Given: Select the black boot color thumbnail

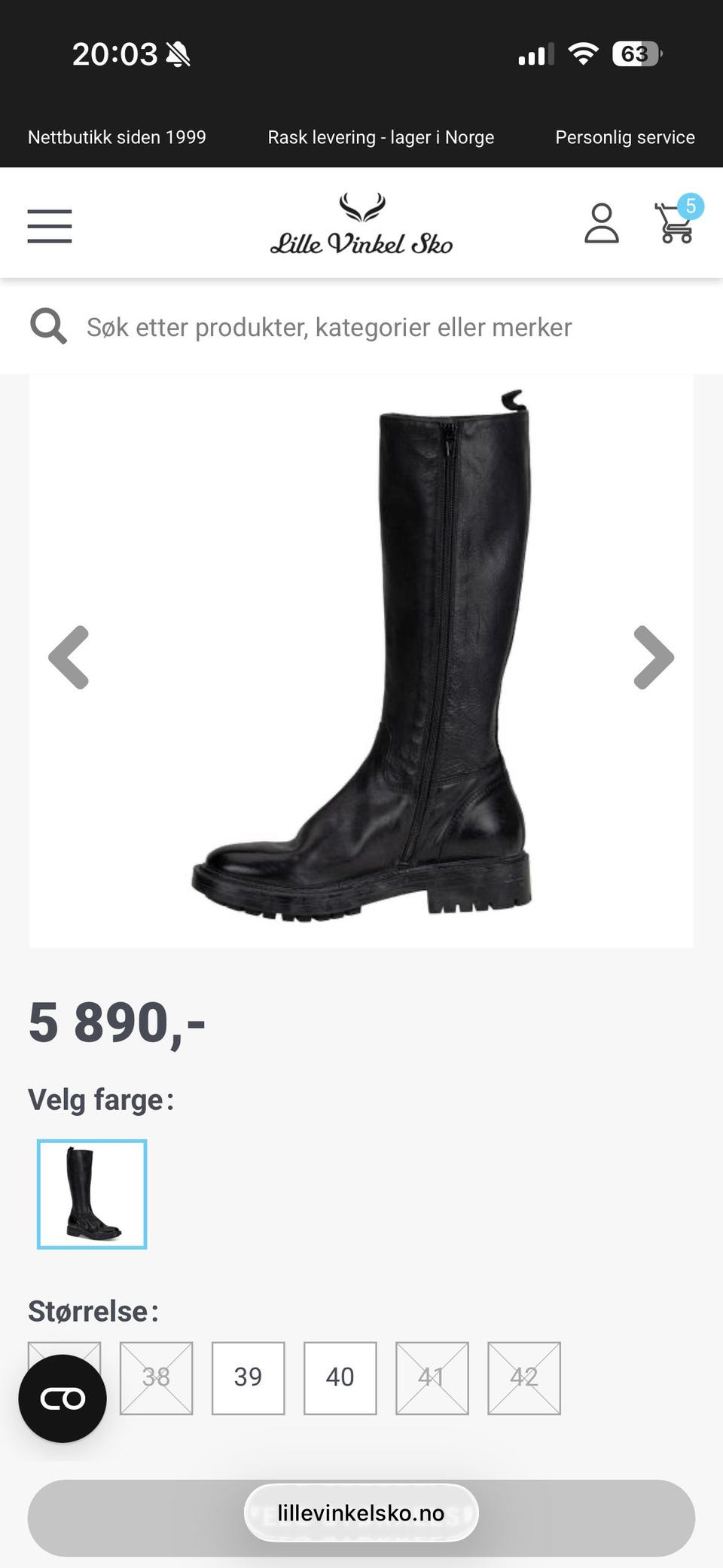Looking at the screenshot, I should (92, 1194).
